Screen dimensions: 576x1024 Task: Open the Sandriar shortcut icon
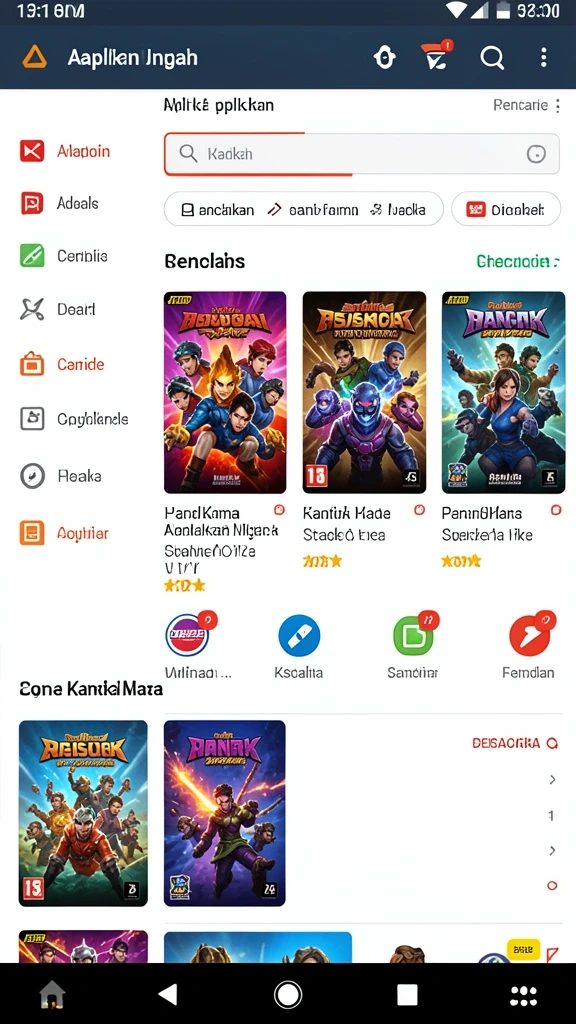(x=413, y=635)
